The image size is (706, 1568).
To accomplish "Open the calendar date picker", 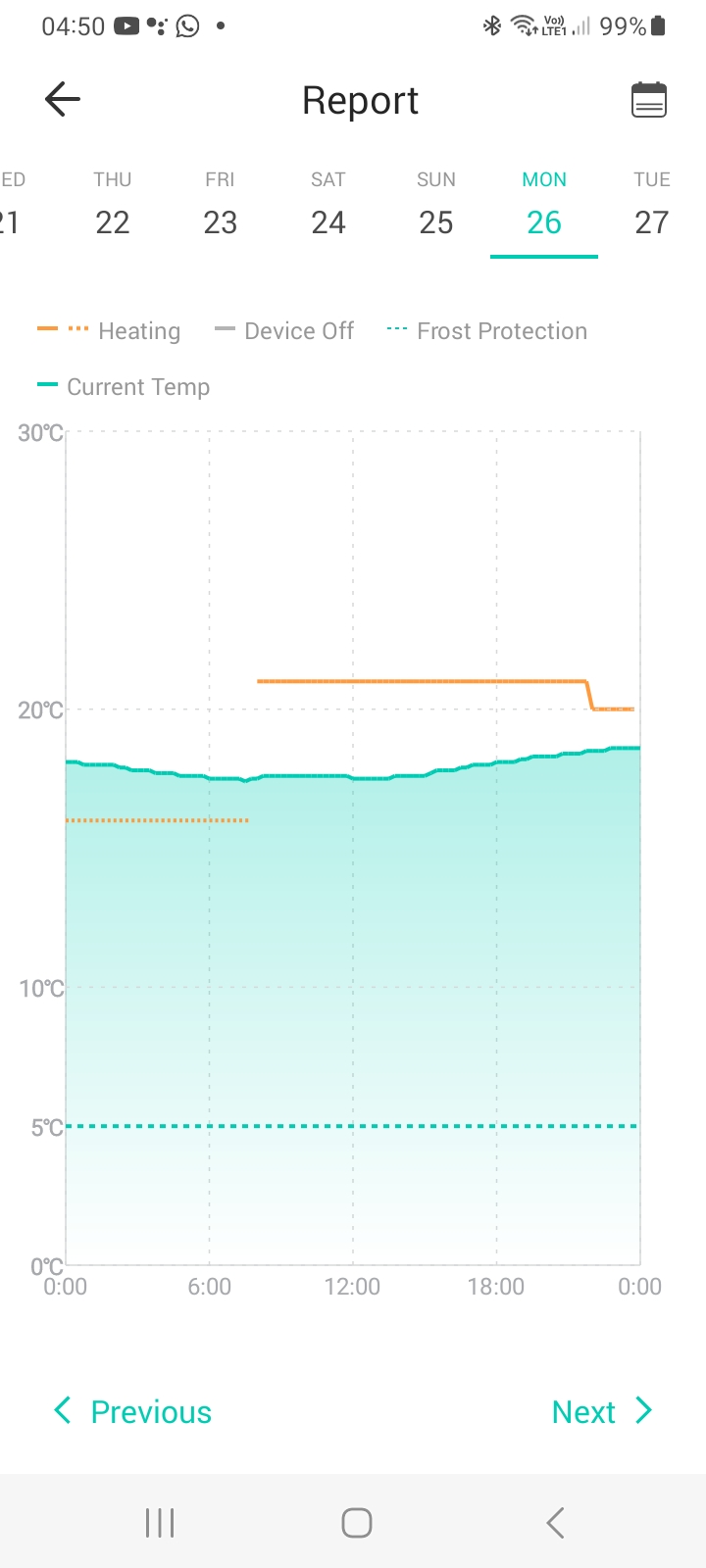I will pos(648,100).
